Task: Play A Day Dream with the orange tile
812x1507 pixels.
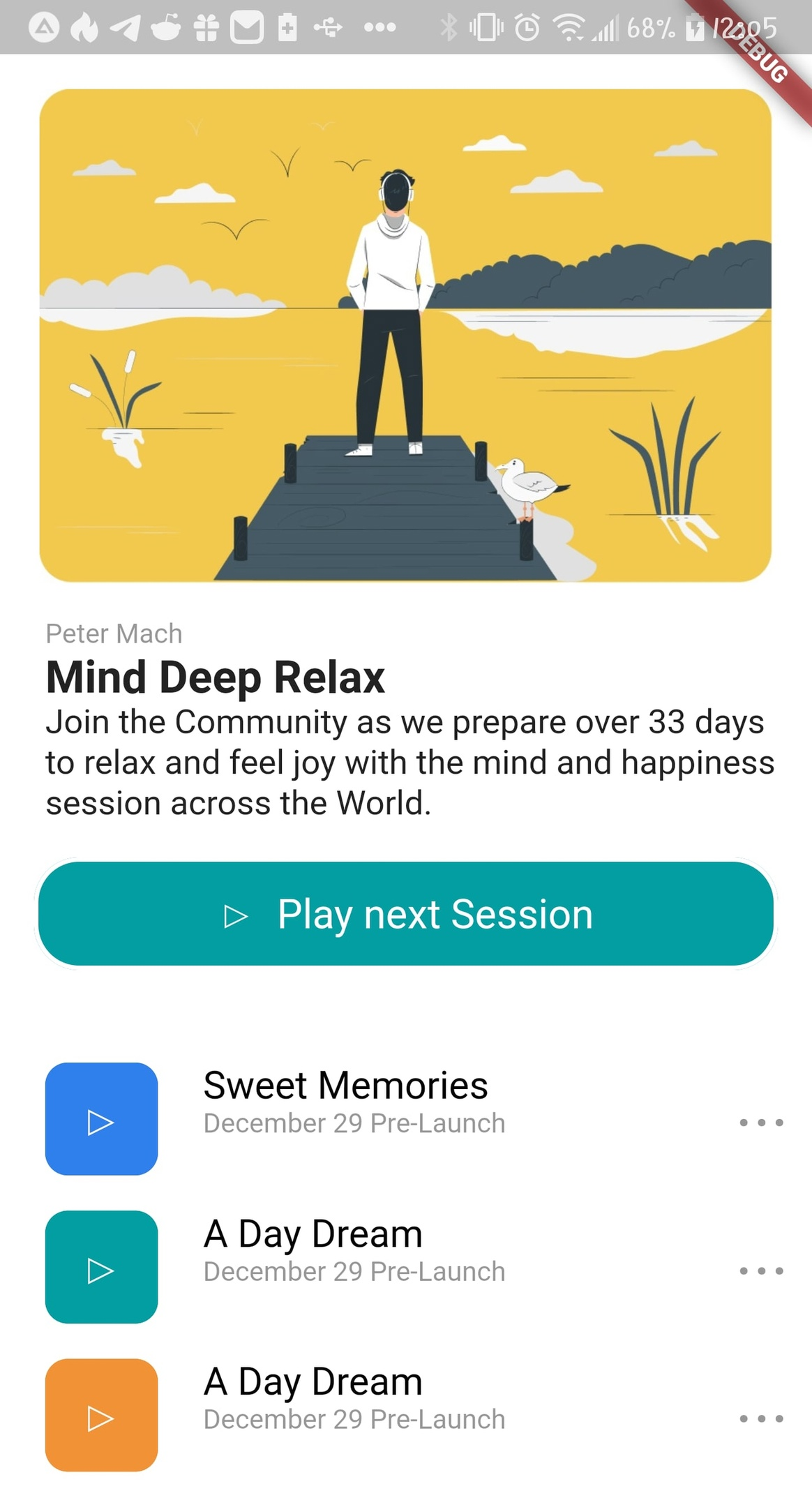Action: [101, 1415]
